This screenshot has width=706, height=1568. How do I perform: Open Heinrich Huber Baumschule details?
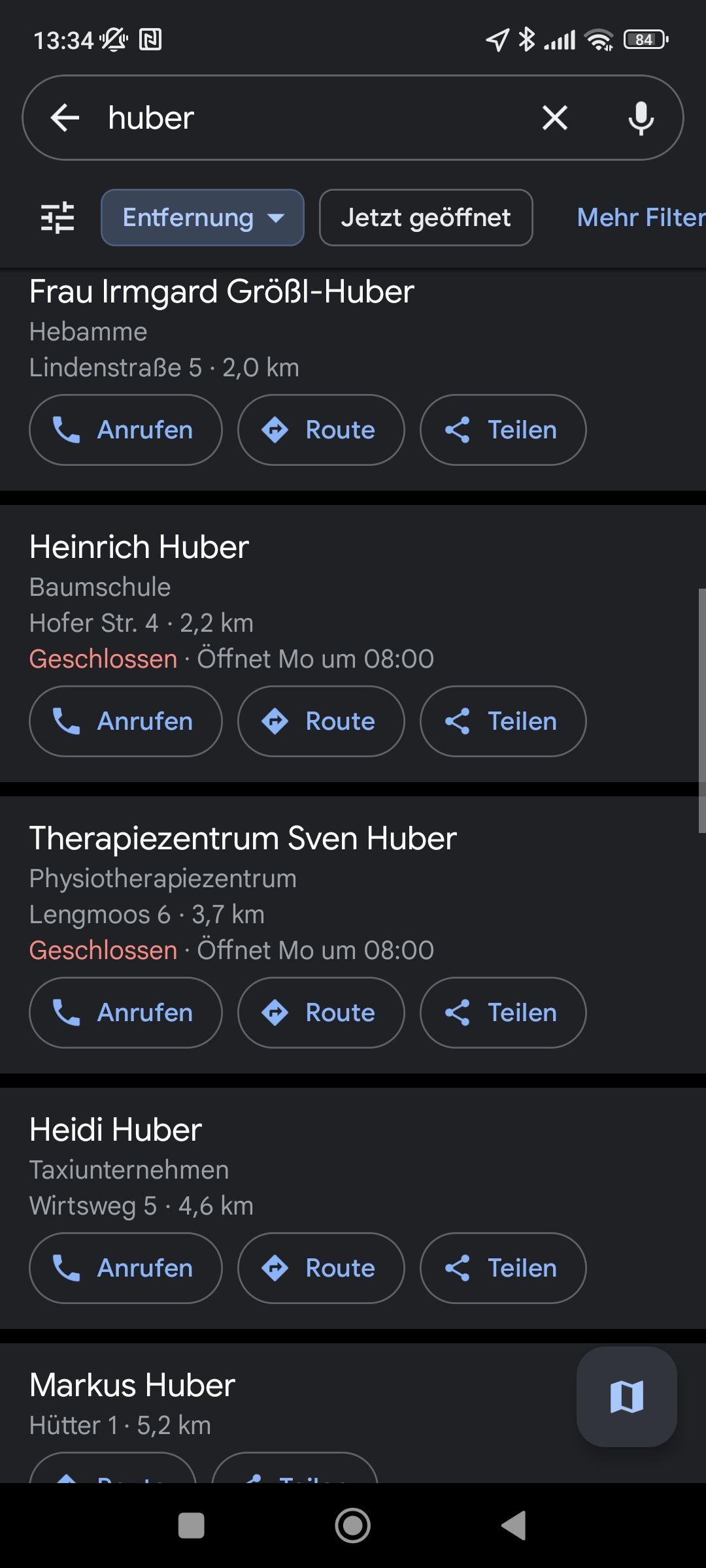coord(139,547)
